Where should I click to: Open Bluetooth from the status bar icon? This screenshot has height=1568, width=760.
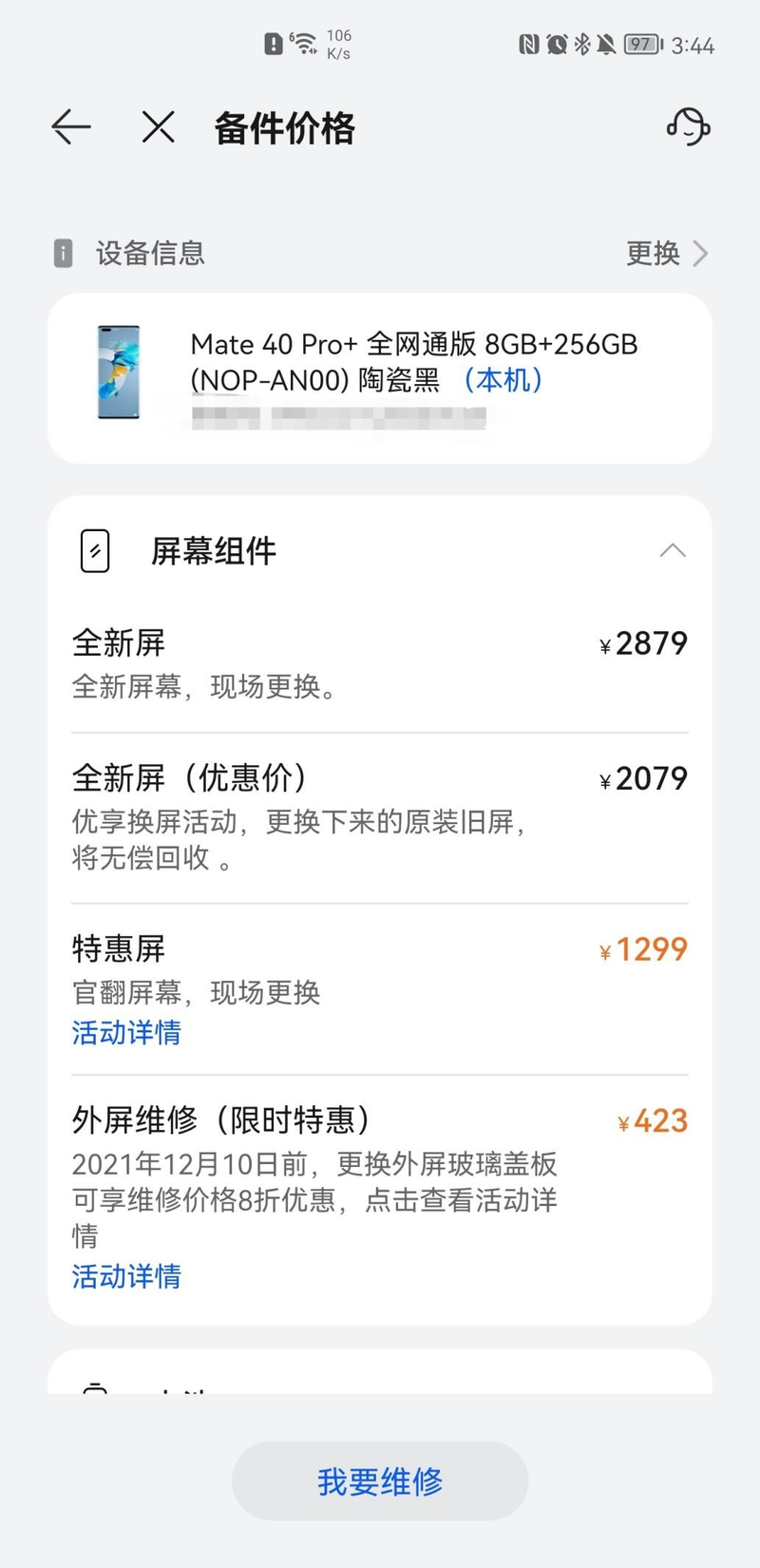tap(582, 45)
